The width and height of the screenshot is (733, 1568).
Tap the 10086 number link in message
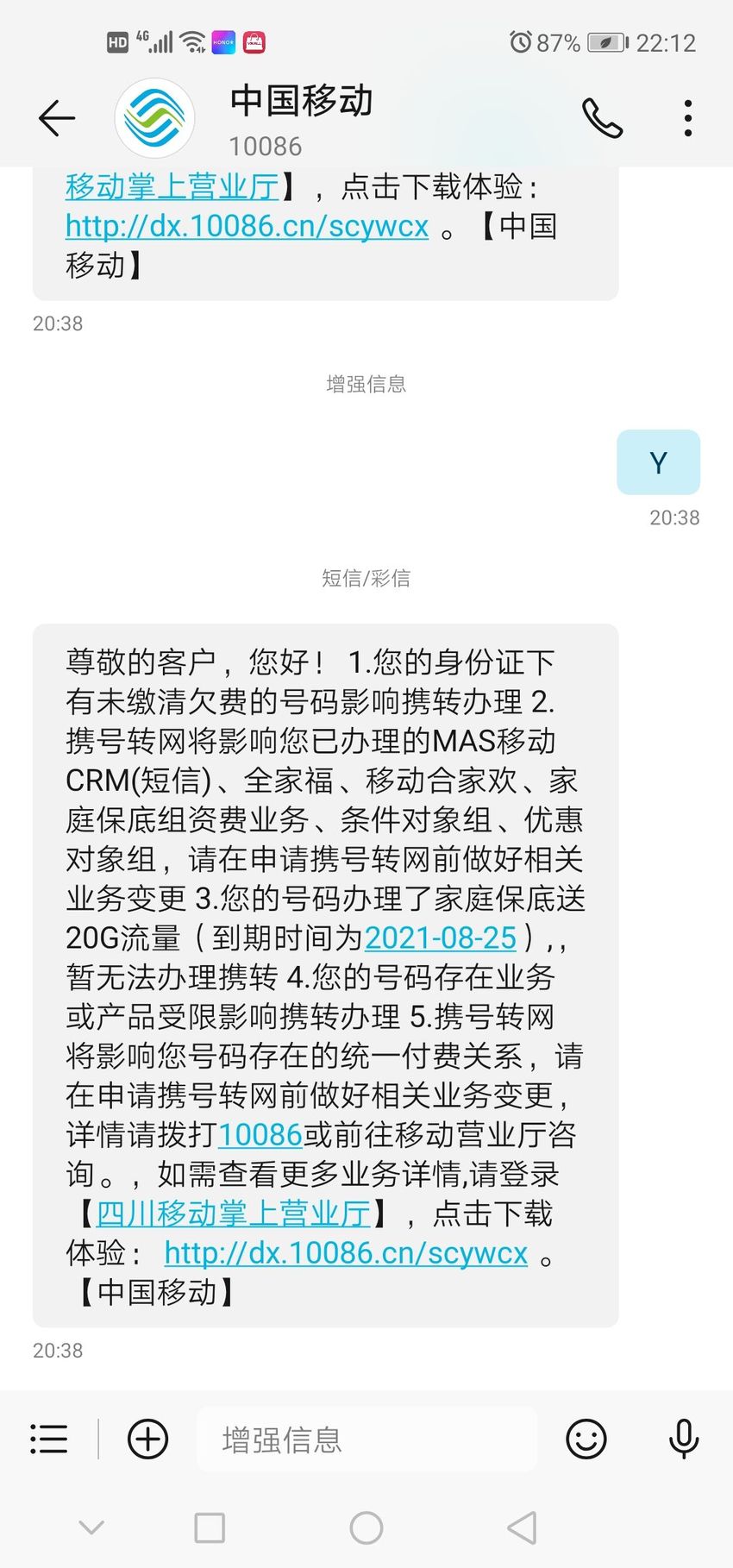pos(260,1134)
